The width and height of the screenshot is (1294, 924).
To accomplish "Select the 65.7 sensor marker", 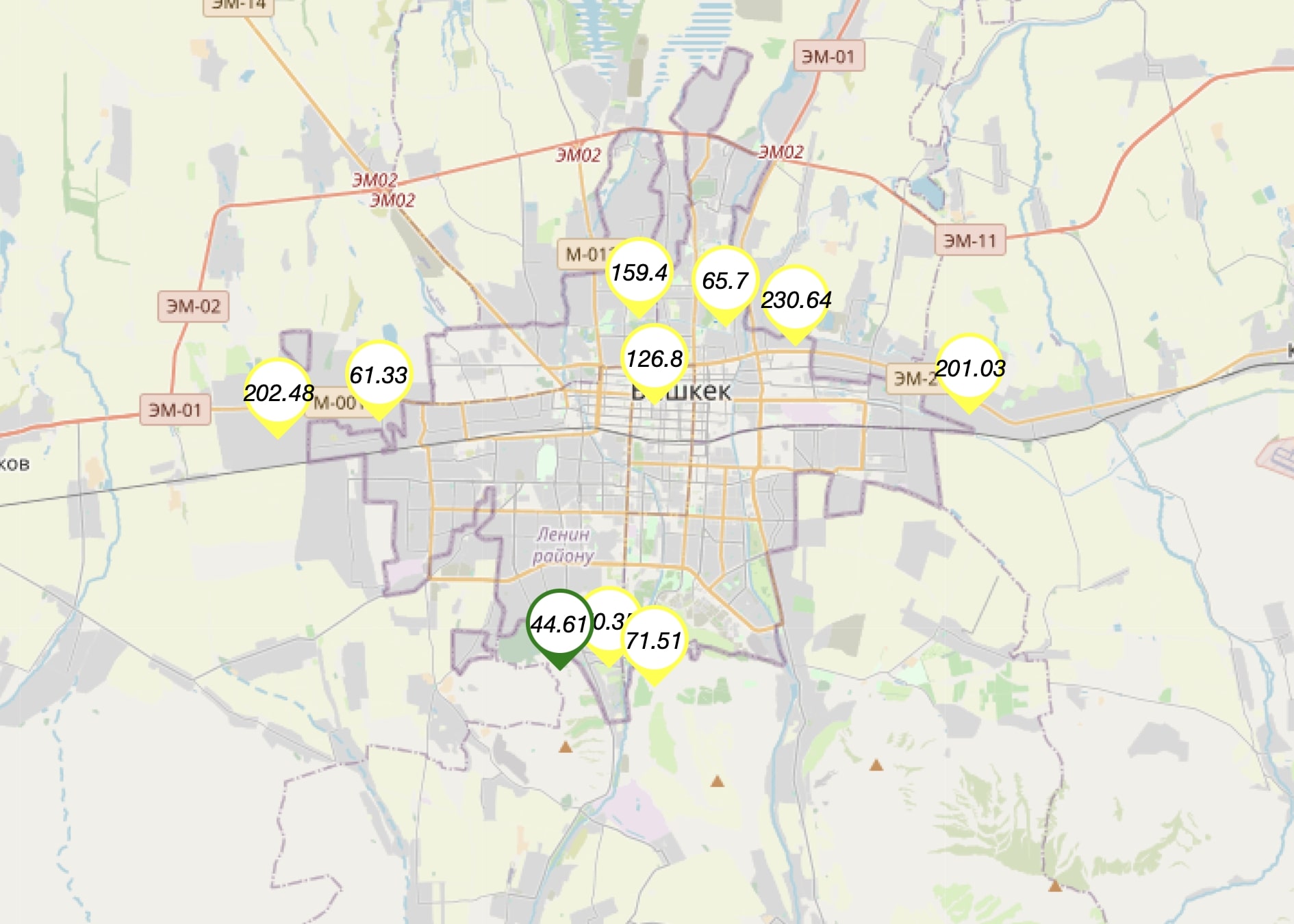I will pos(725,281).
